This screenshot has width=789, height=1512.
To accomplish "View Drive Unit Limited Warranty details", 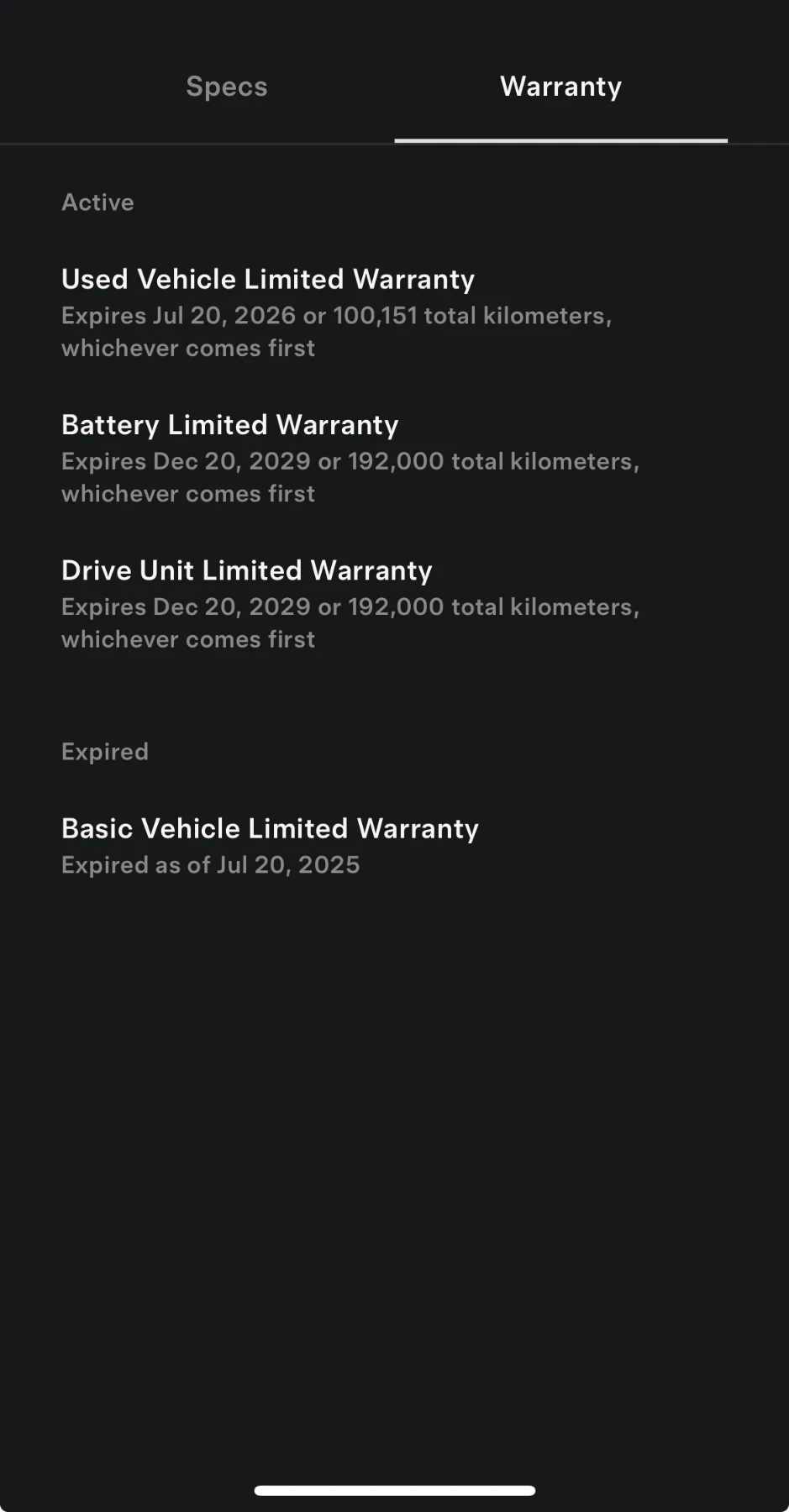I will coord(246,570).
